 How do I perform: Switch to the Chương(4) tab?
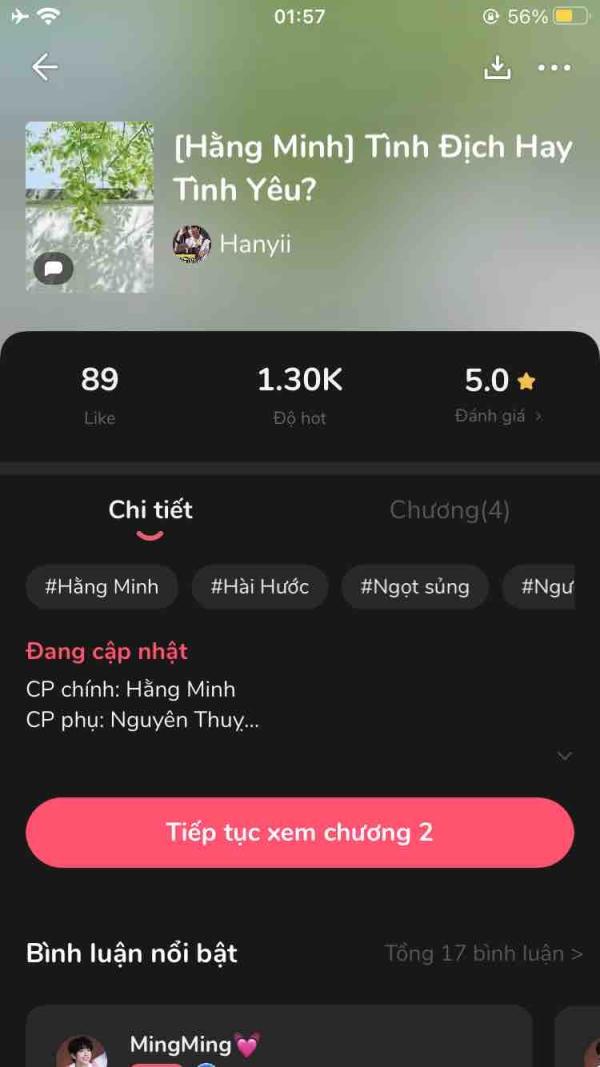coord(449,510)
